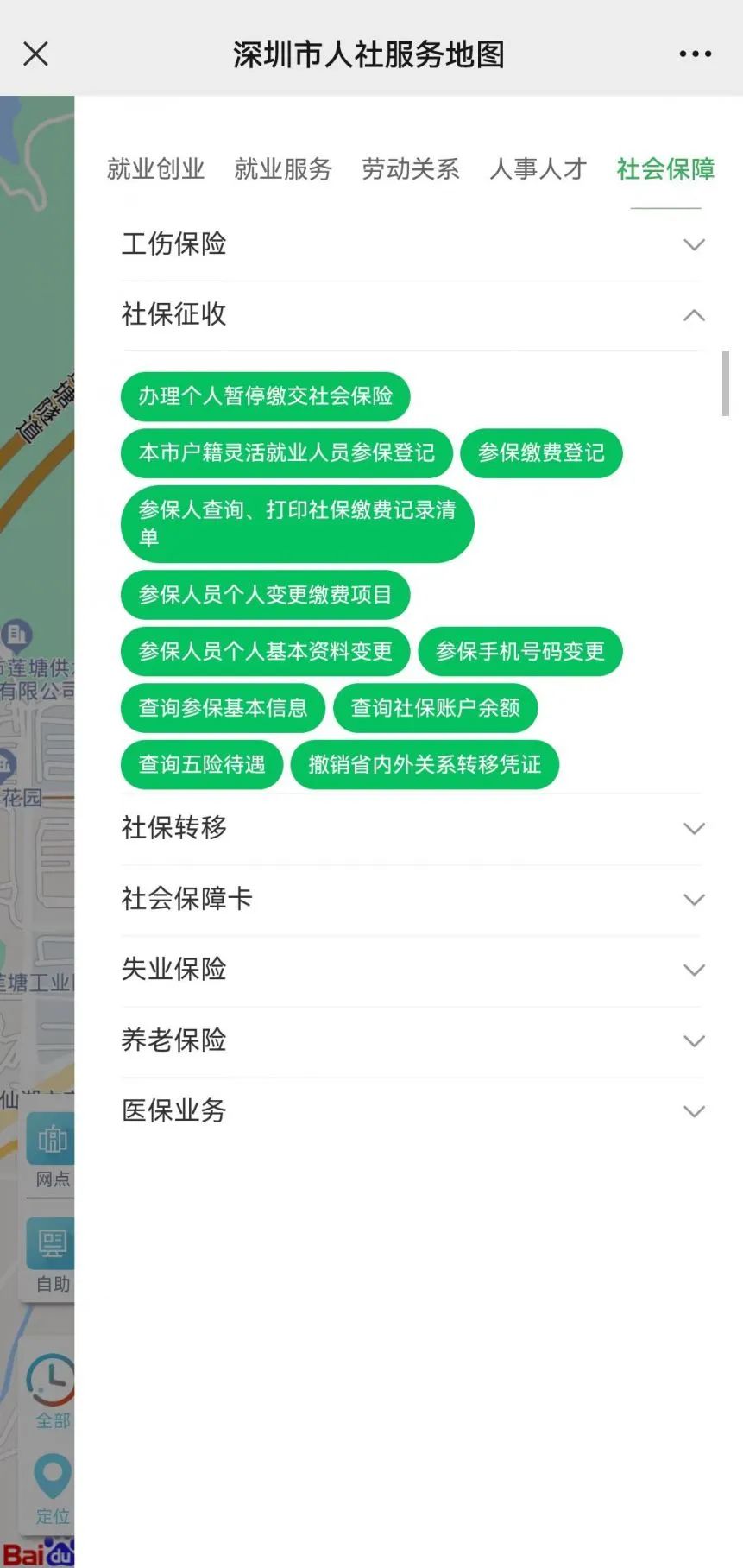Switch to the 劳动关系 tab

pos(410,168)
